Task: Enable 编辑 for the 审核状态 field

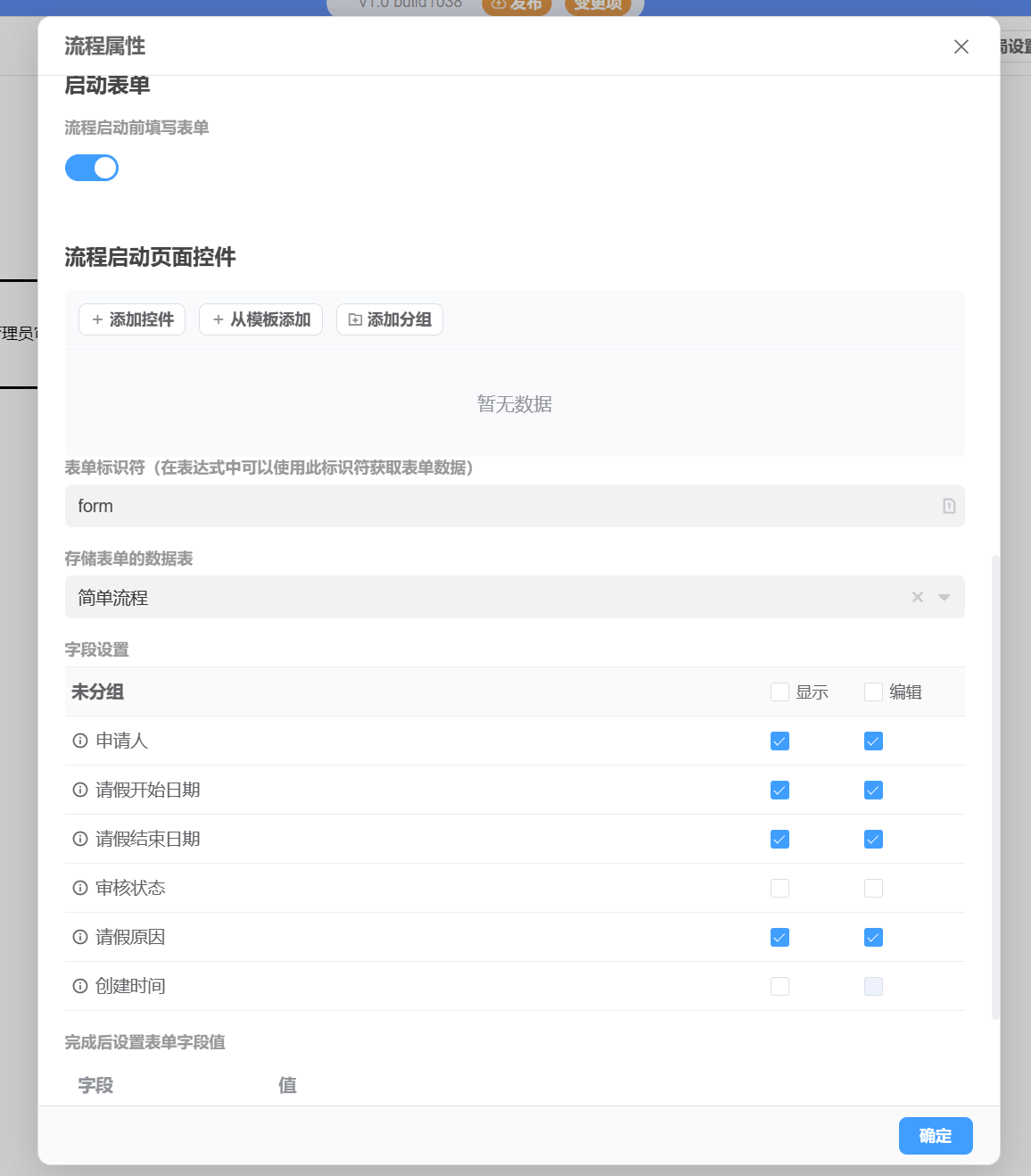Action: (x=873, y=888)
